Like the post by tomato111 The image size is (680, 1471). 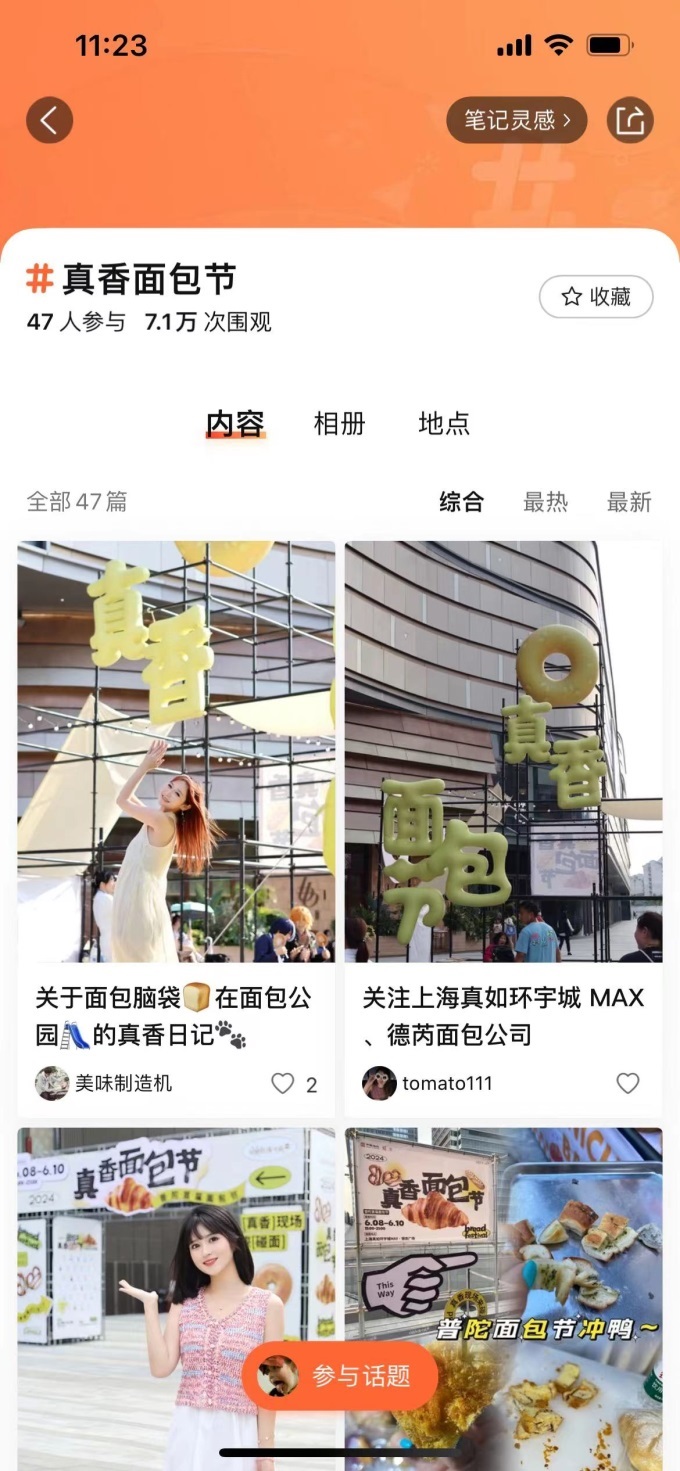click(627, 1084)
